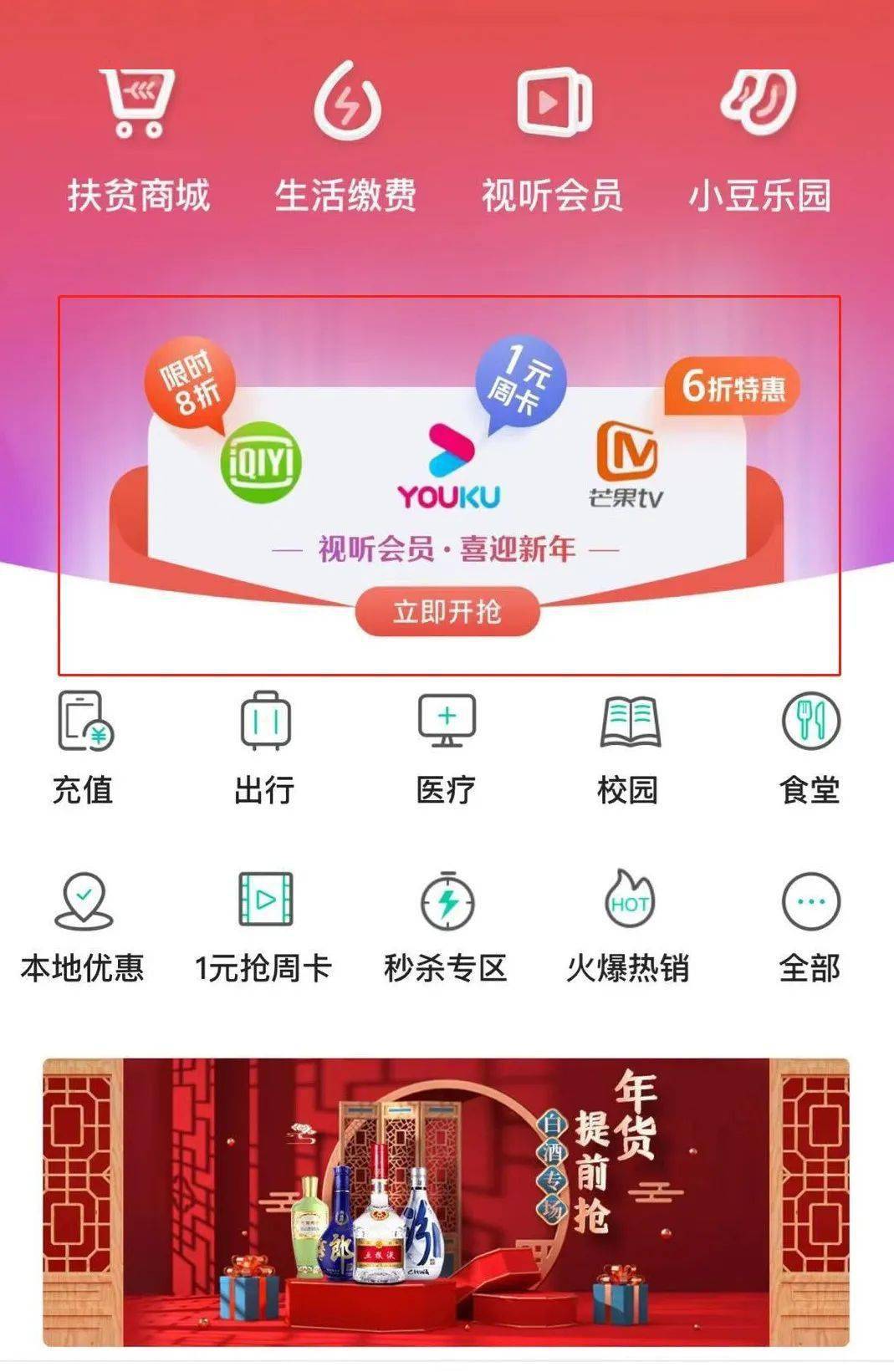The height and width of the screenshot is (1372, 894).
Task: Open 小豆乐园 section
Action: point(759,138)
